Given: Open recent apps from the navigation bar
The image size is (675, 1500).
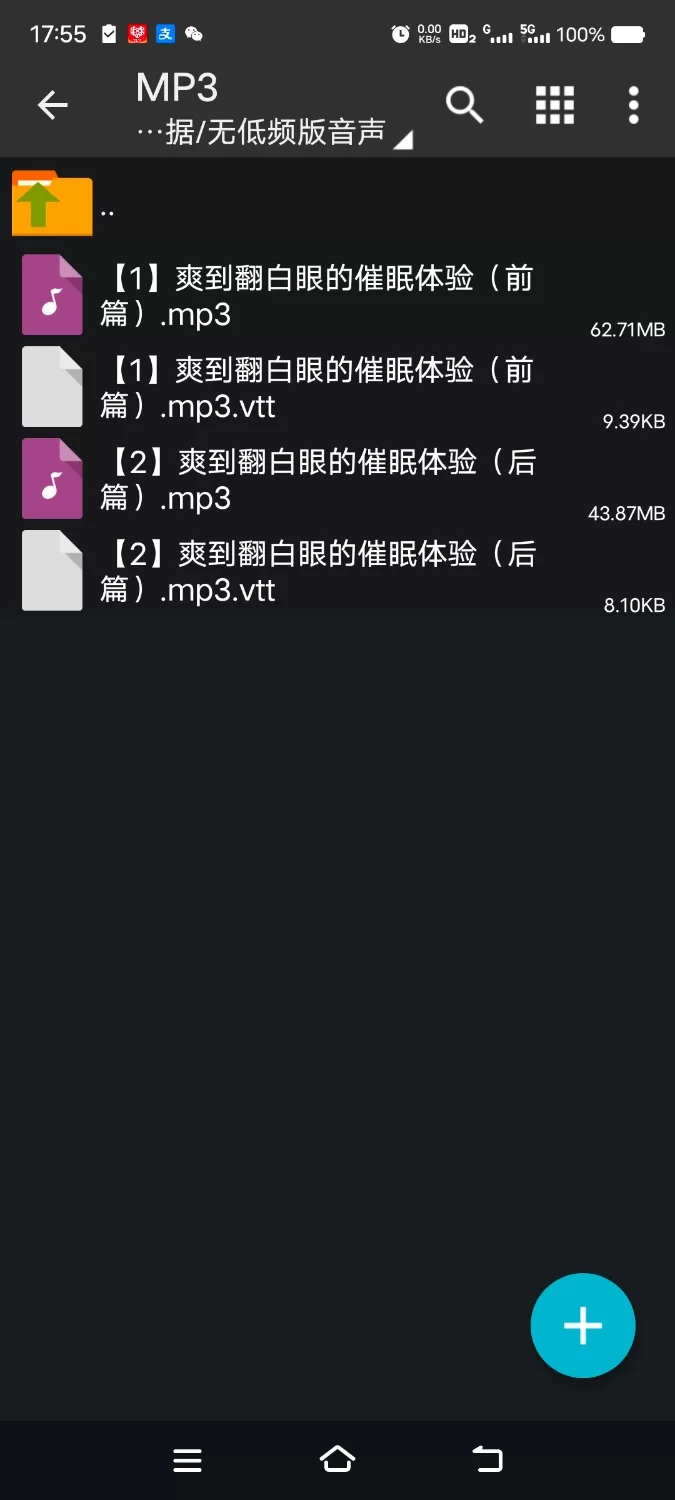Looking at the screenshot, I should (187, 1460).
